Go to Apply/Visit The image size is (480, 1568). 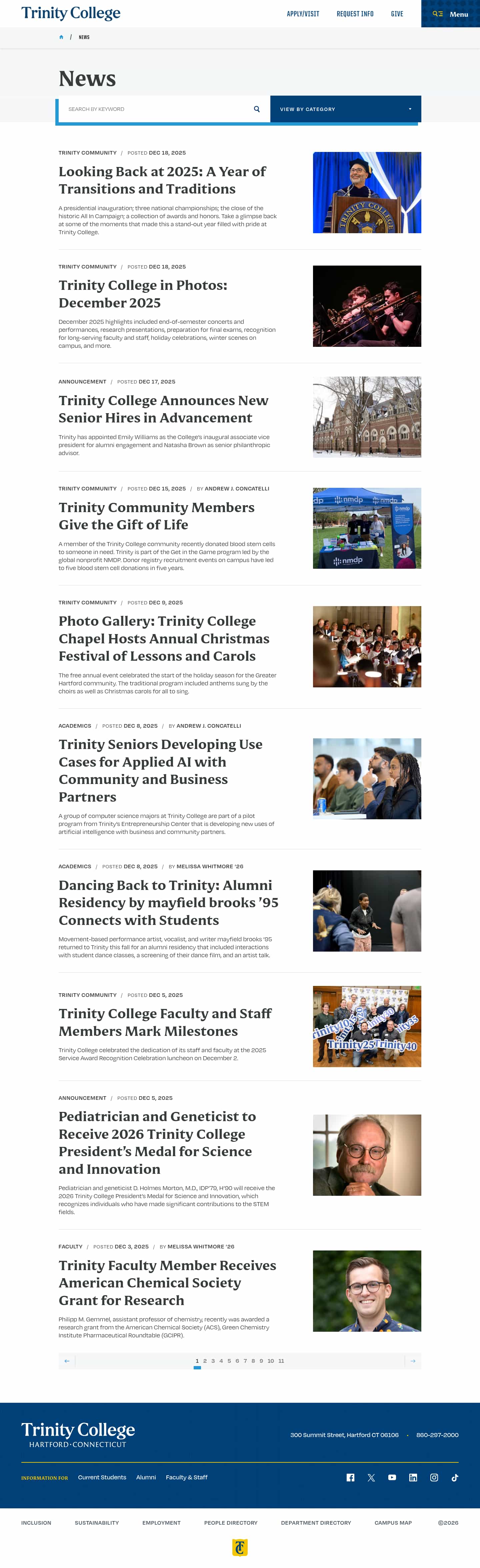click(303, 14)
